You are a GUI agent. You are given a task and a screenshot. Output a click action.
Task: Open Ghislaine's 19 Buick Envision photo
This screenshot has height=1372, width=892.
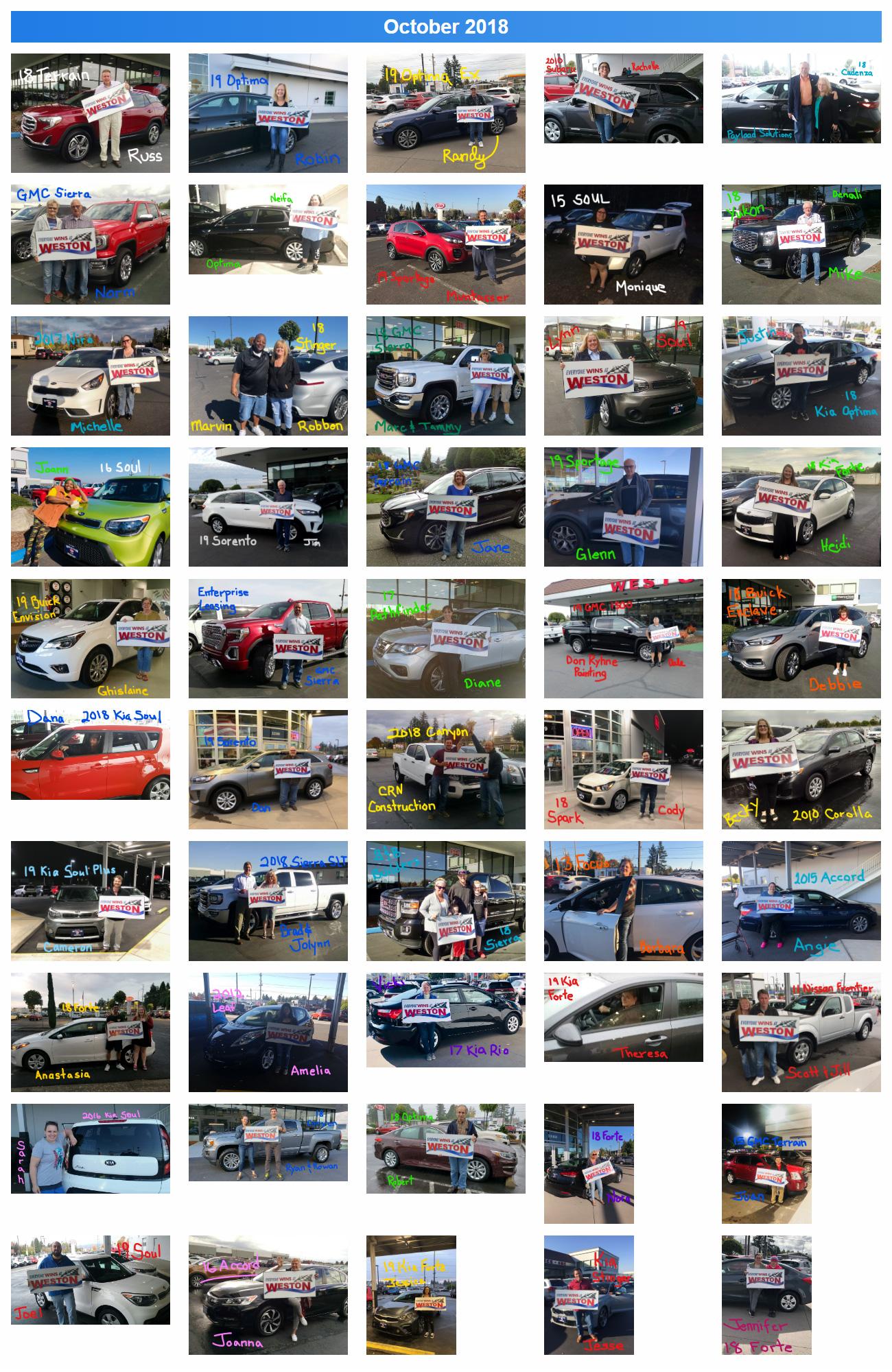[x=90, y=638]
